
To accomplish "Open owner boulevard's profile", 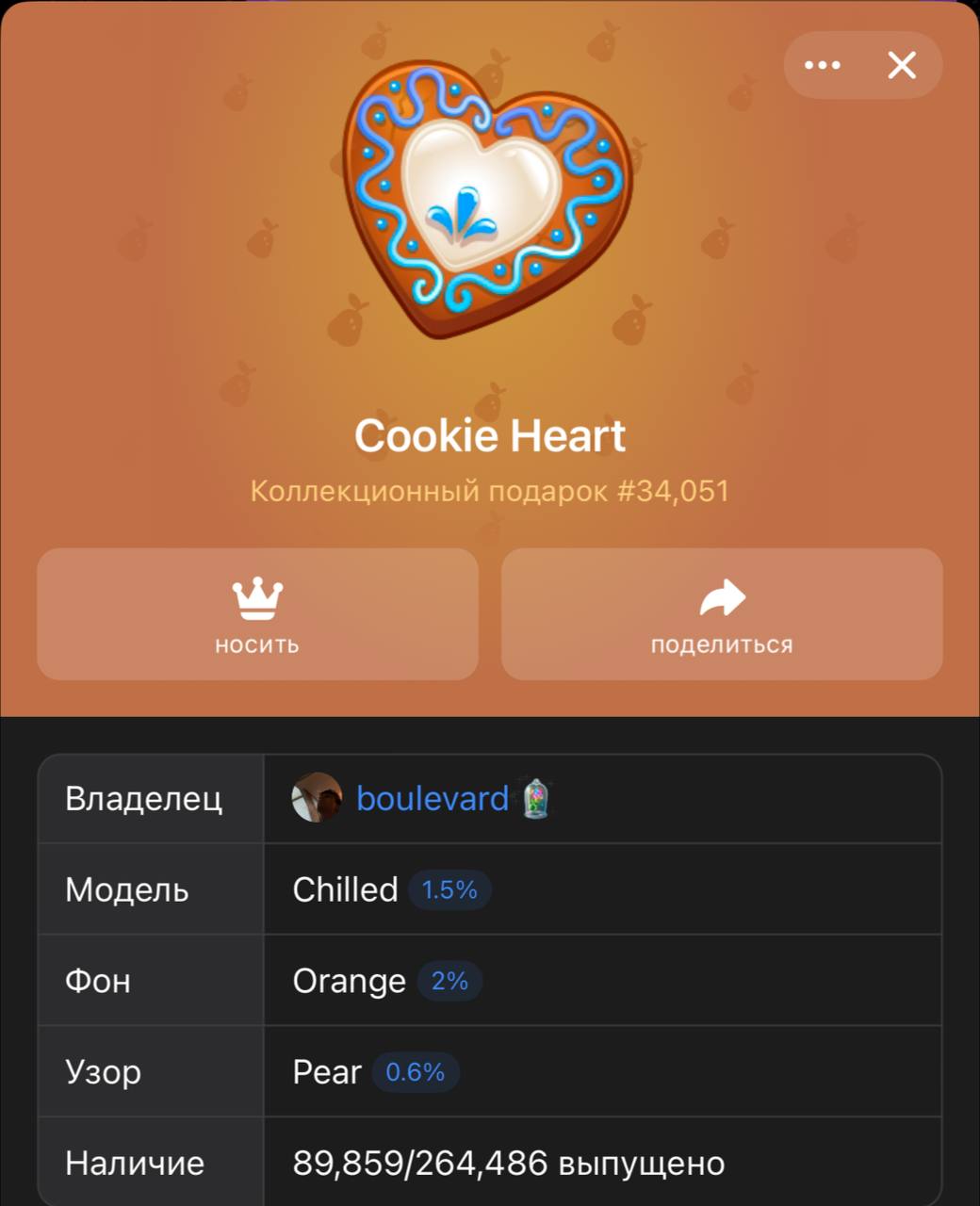I will [x=432, y=799].
